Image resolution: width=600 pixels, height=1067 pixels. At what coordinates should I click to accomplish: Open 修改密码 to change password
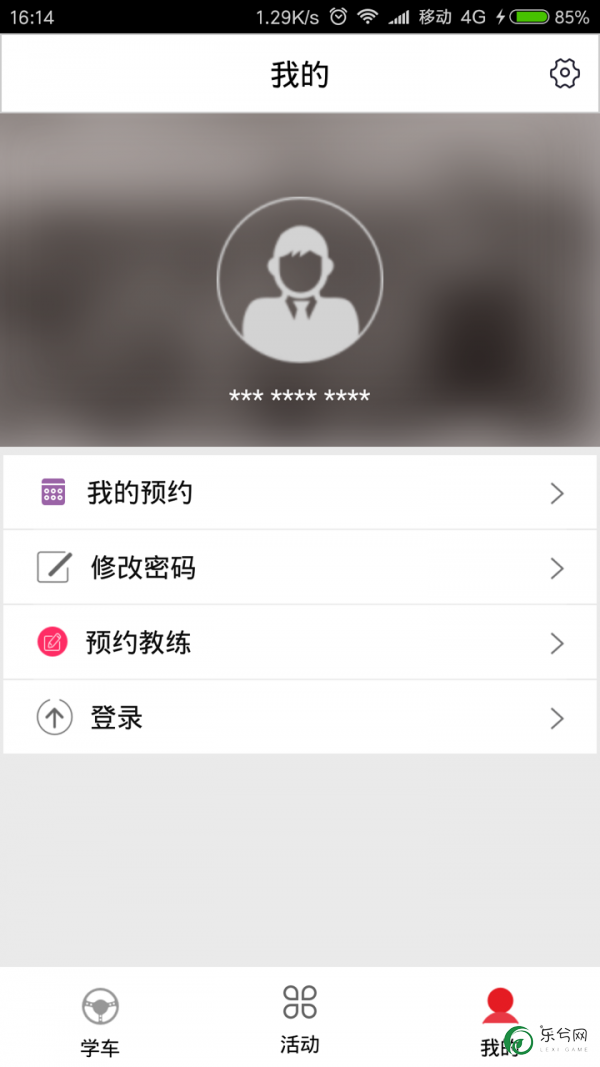point(300,568)
